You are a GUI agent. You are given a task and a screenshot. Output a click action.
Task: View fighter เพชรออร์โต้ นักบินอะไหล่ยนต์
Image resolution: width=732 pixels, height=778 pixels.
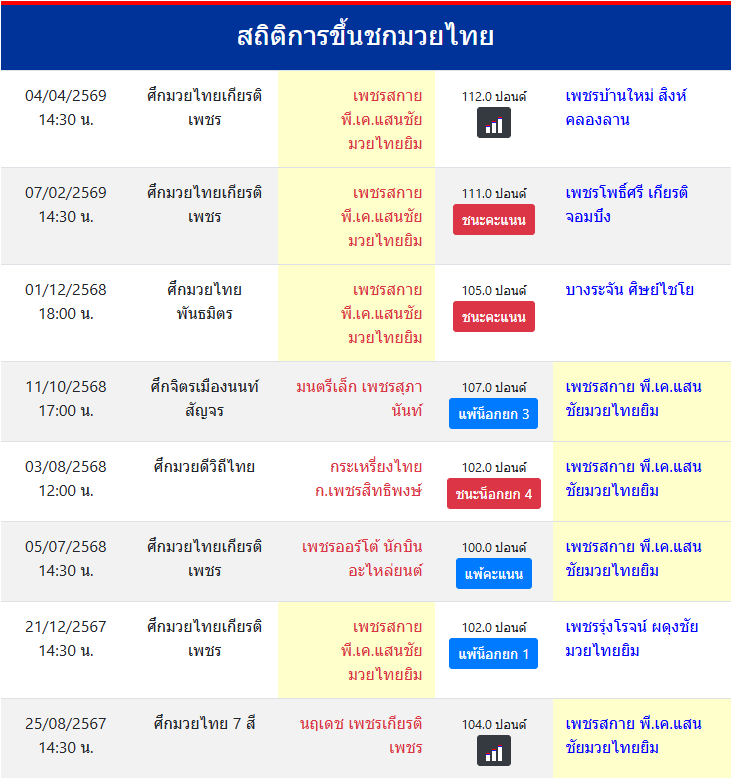(x=362, y=559)
